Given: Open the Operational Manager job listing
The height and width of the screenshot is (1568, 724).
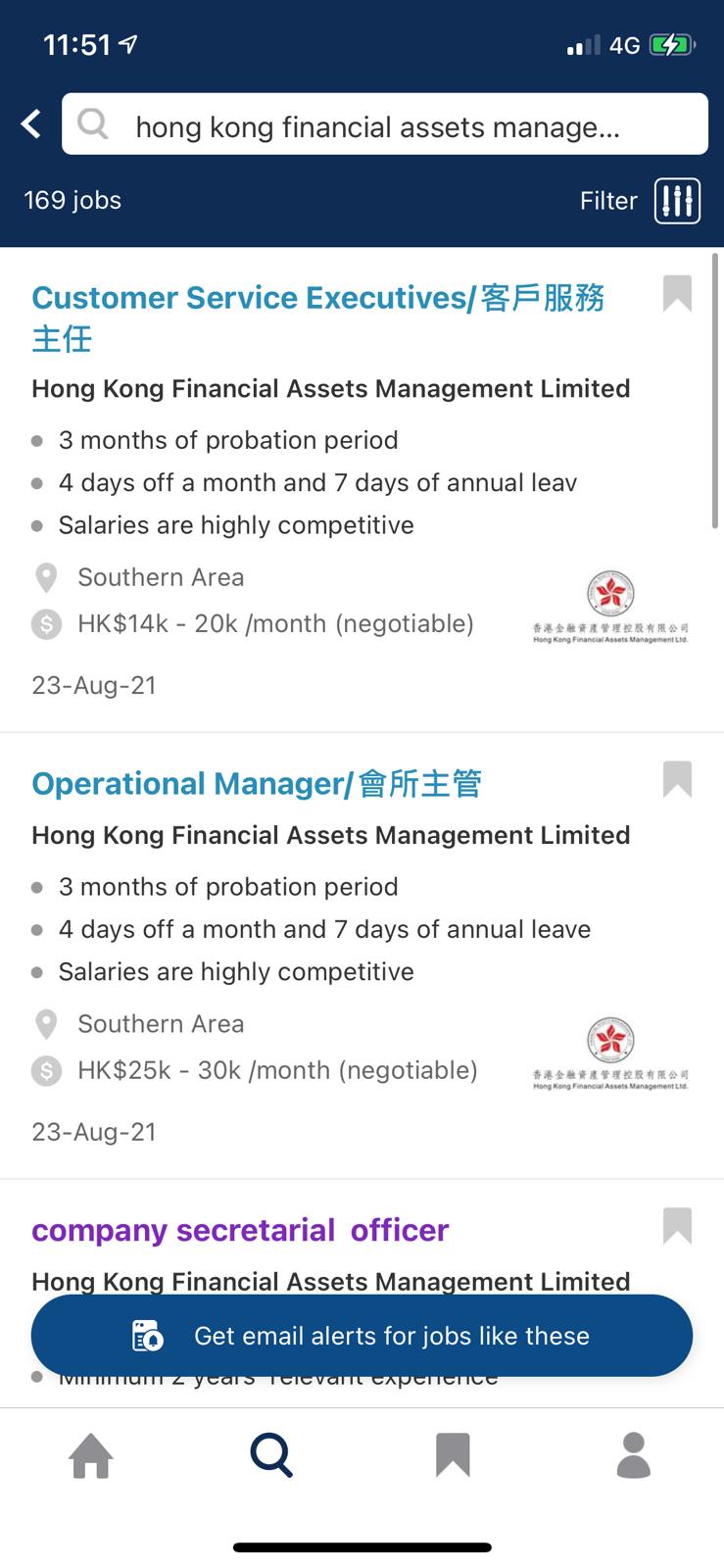Looking at the screenshot, I should (x=257, y=784).
